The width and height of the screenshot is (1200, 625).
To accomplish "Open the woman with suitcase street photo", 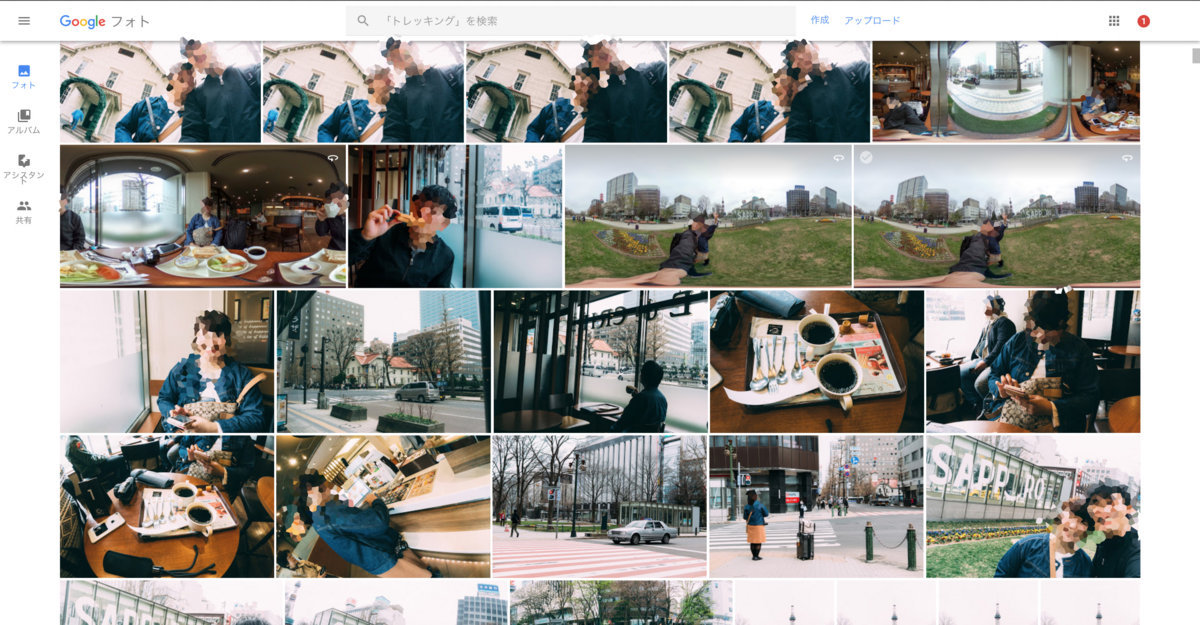I will [x=816, y=506].
